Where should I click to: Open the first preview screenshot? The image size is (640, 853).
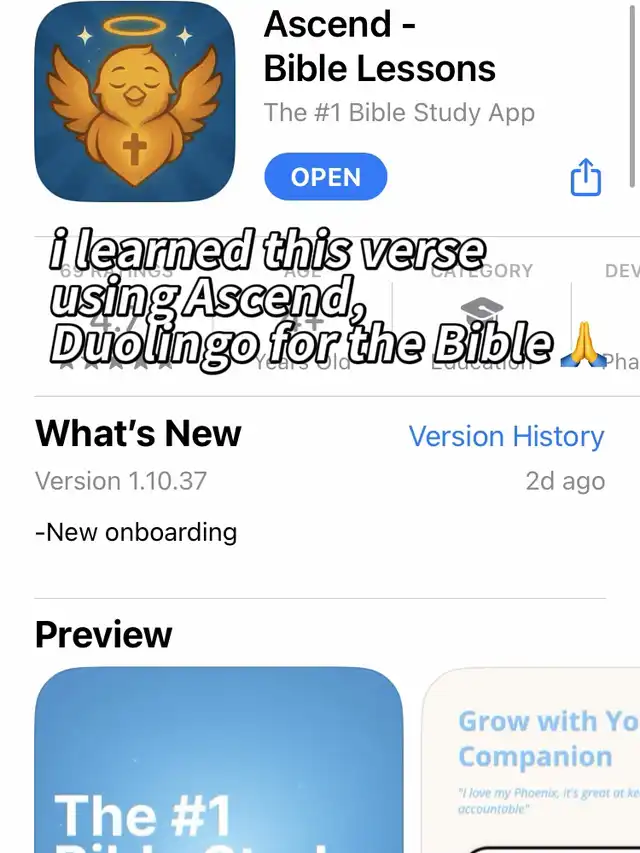pos(218,760)
